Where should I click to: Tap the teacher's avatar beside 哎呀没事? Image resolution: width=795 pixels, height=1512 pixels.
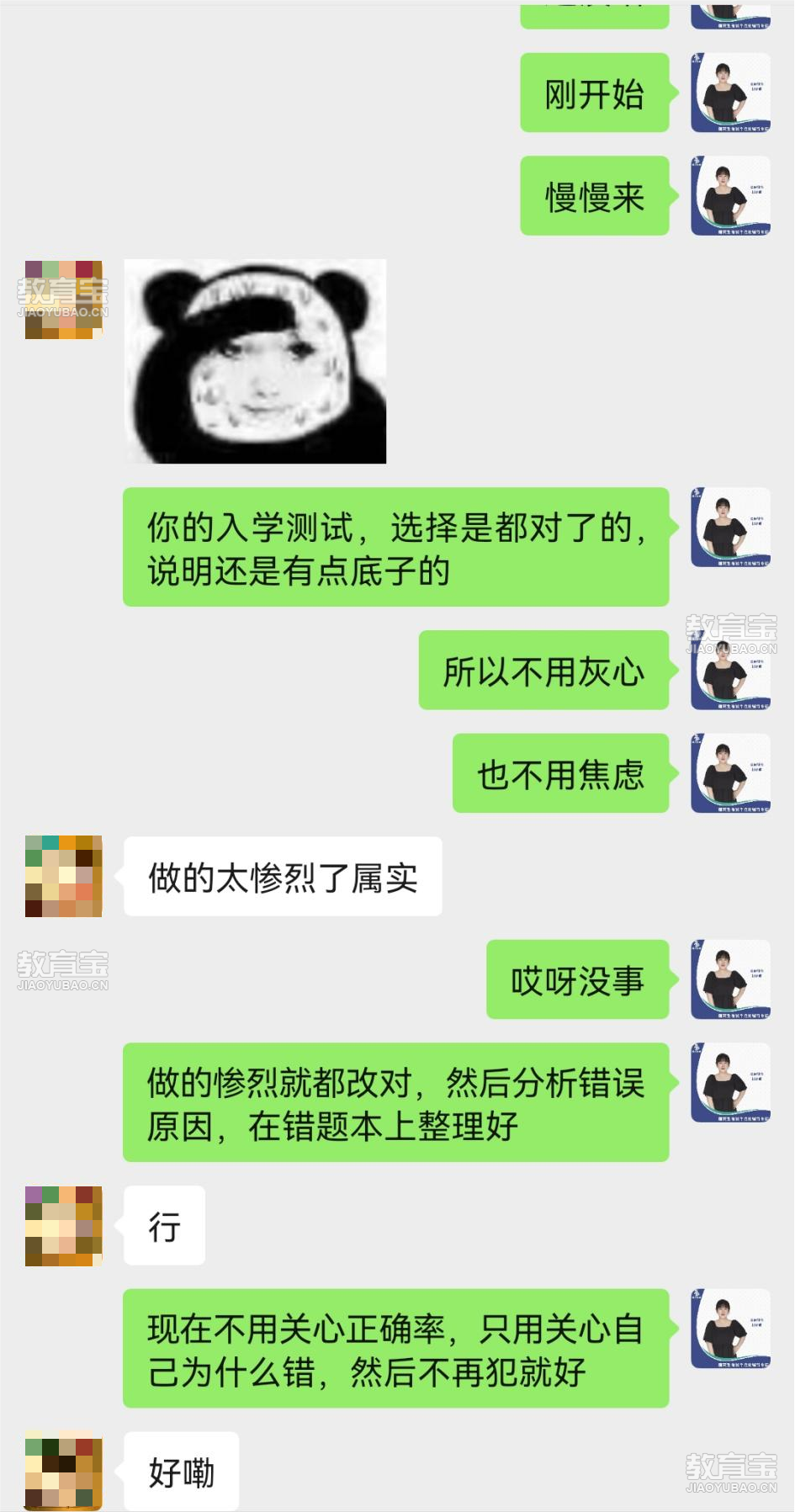click(730, 979)
